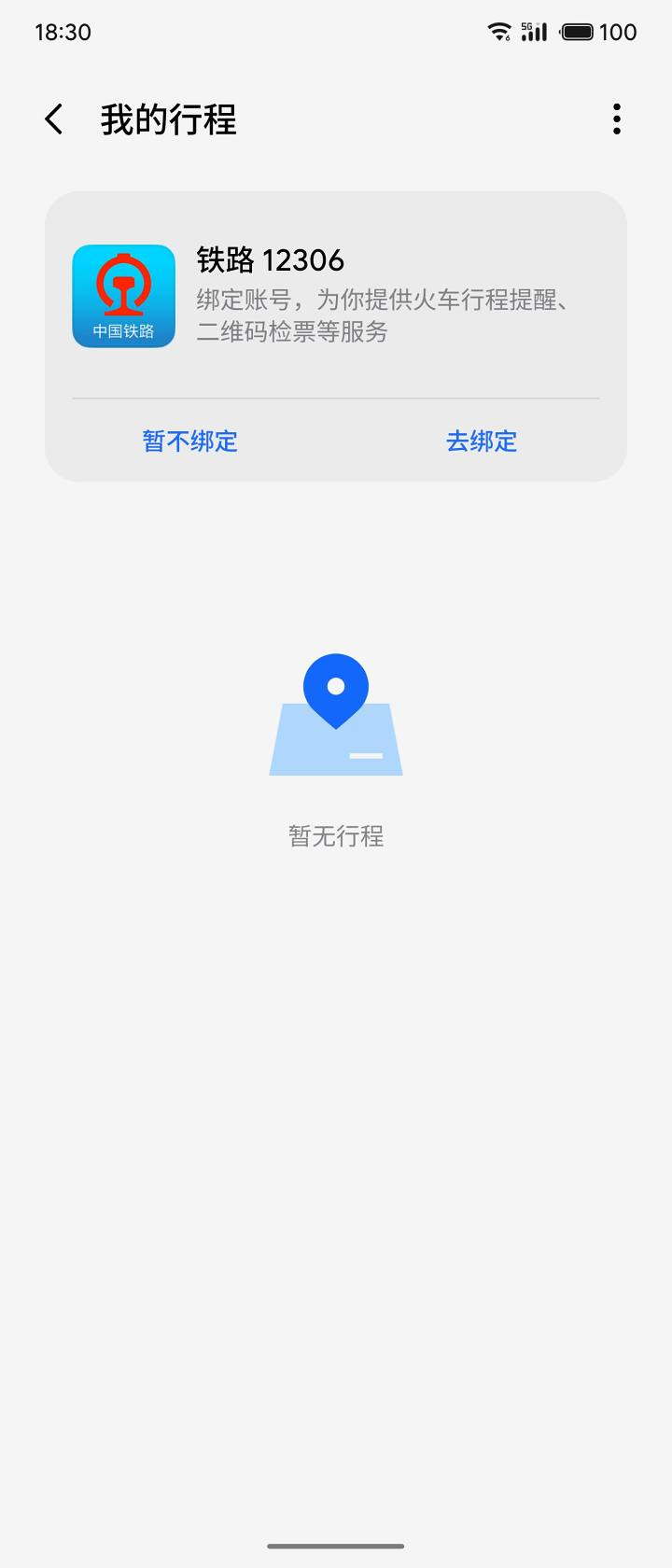Tap the clock showing 18:30
This screenshot has width=672, height=1568.
62,32
